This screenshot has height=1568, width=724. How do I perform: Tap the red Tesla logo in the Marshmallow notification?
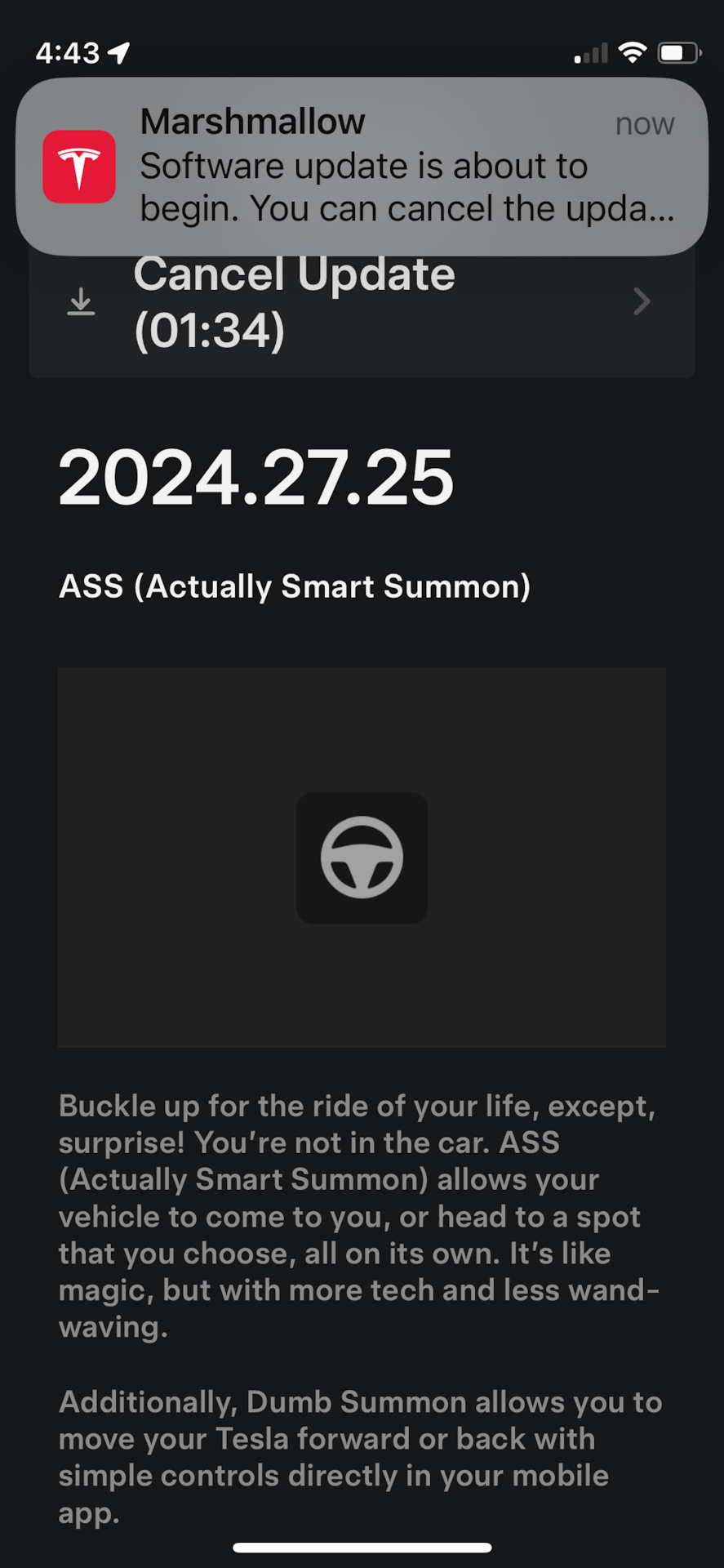tap(79, 166)
